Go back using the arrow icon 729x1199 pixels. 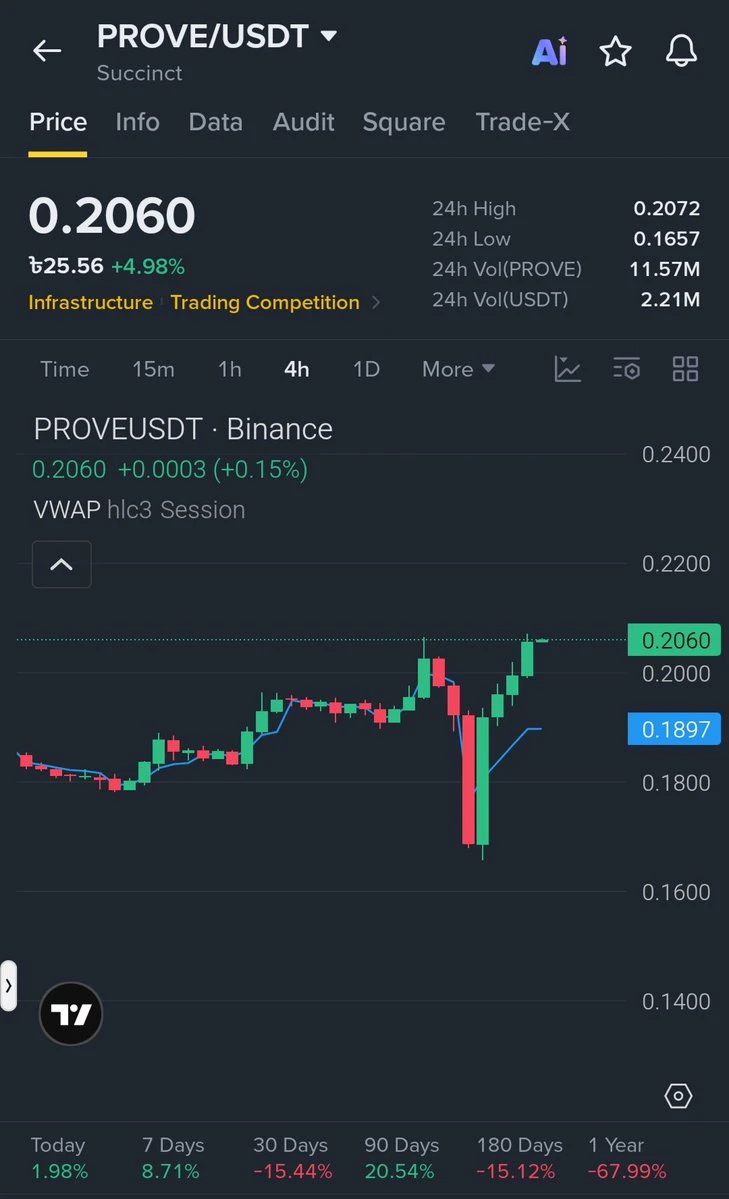(47, 51)
